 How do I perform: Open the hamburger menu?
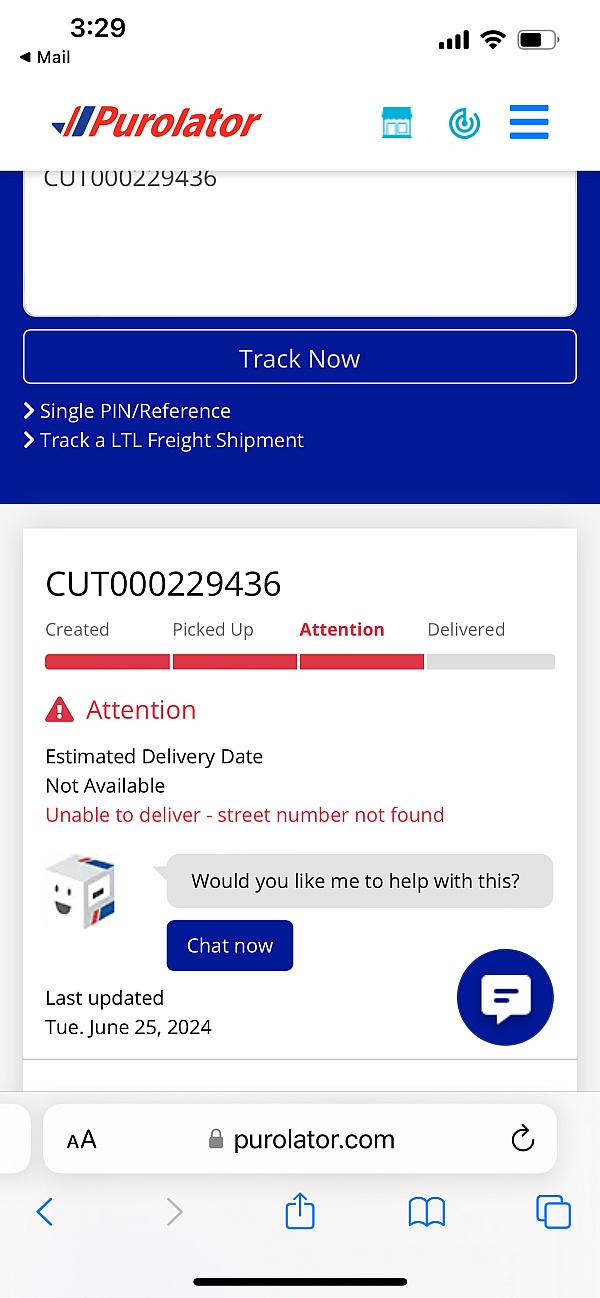tap(529, 122)
